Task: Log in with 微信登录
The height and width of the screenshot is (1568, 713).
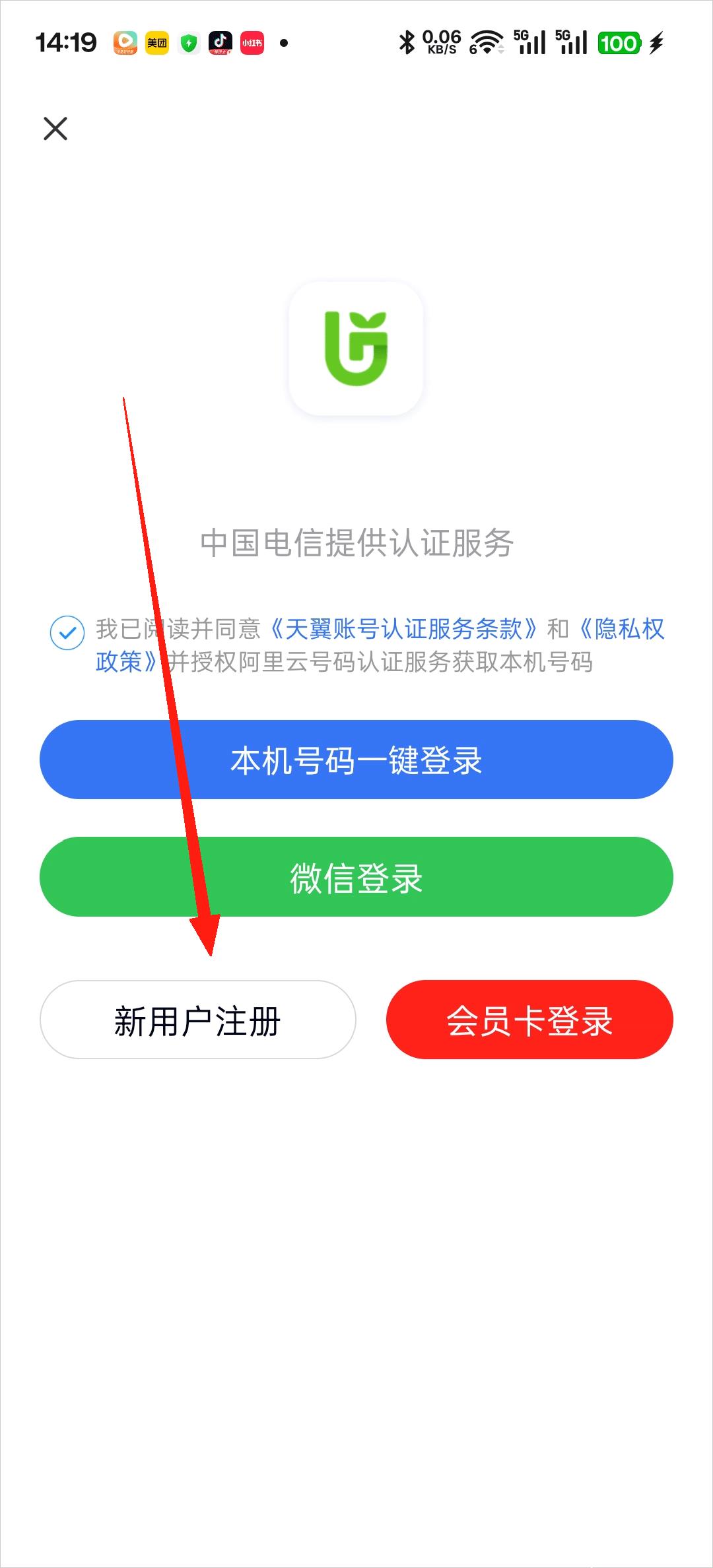Action: [x=356, y=877]
